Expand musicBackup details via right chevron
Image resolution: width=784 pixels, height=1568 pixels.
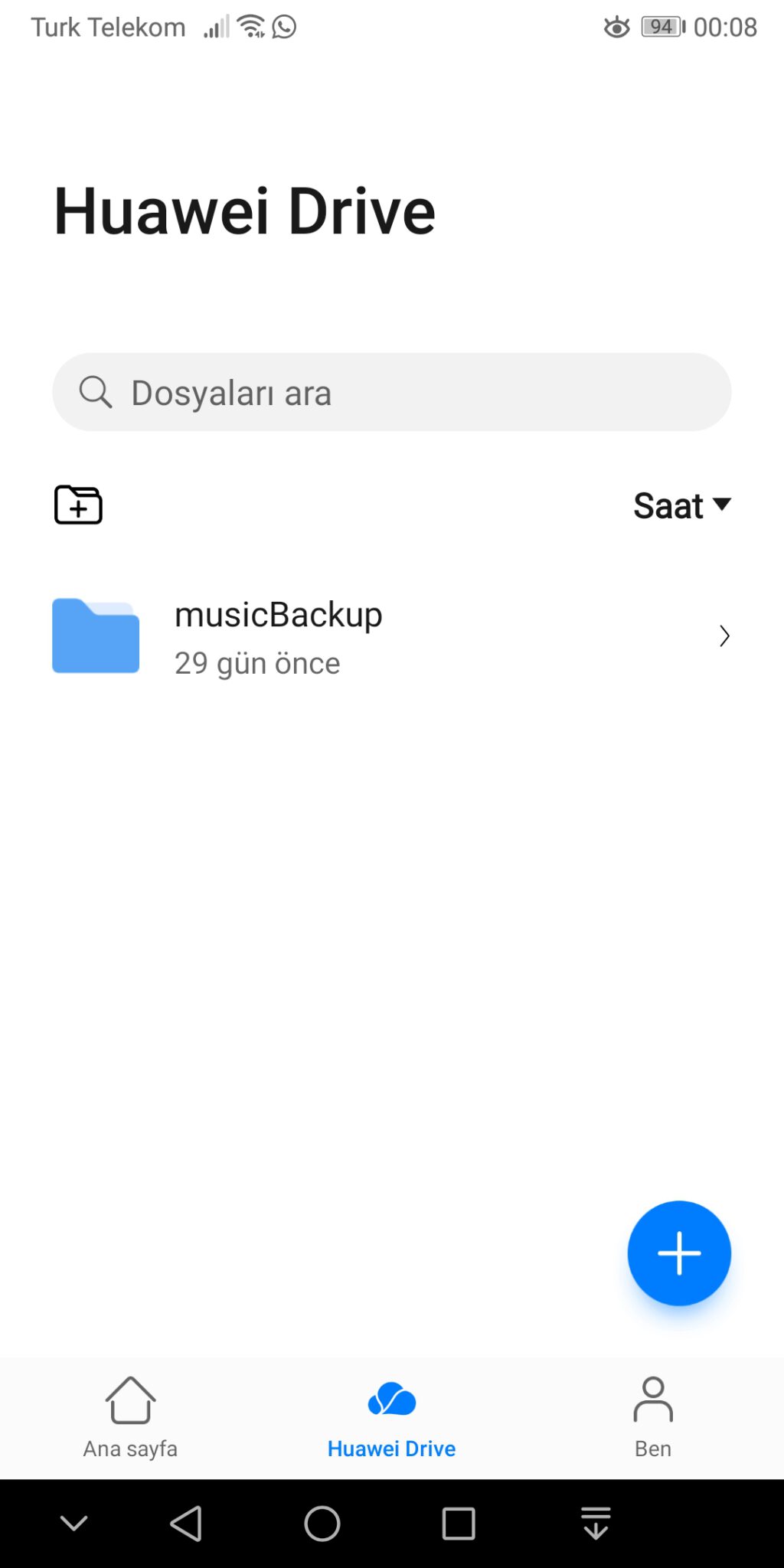point(724,636)
